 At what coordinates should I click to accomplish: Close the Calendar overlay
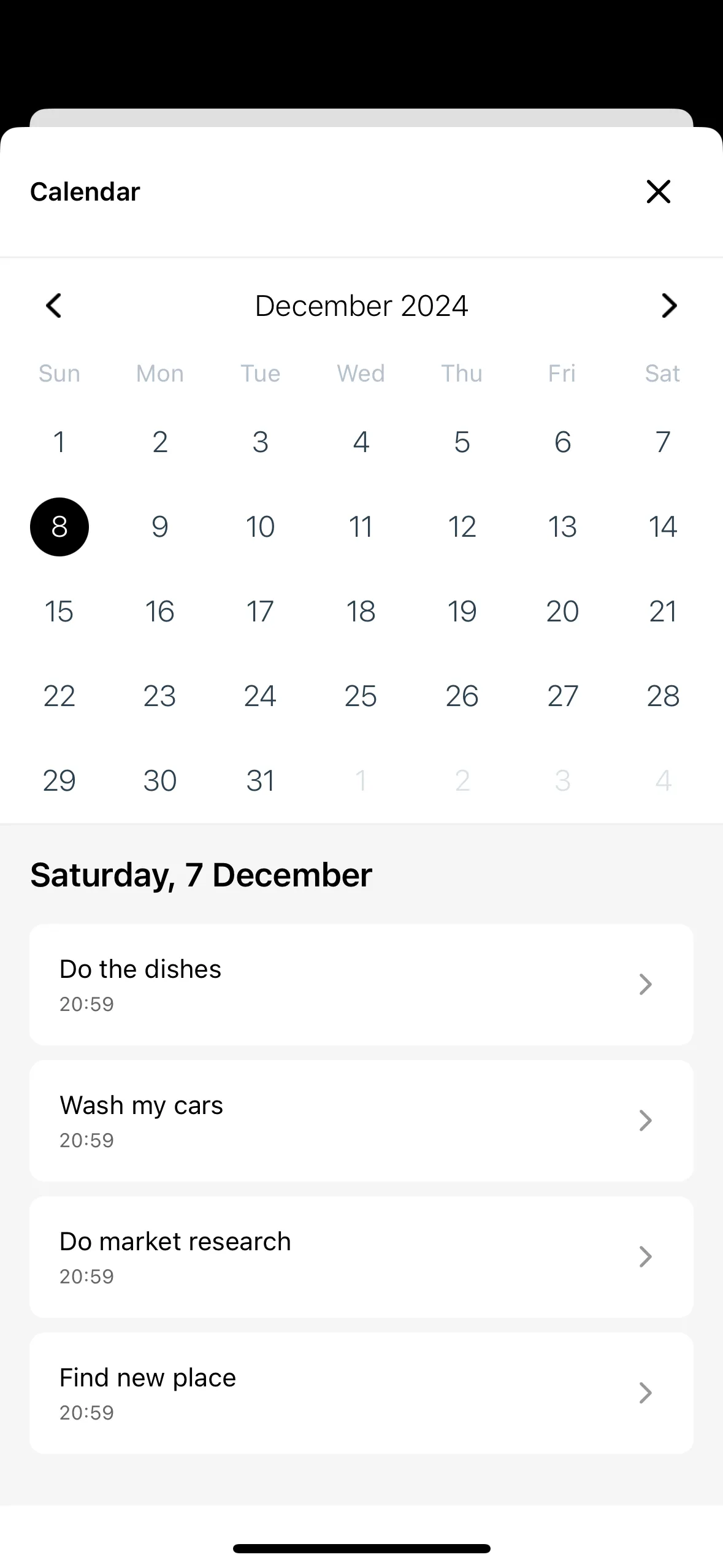point(658,191)
